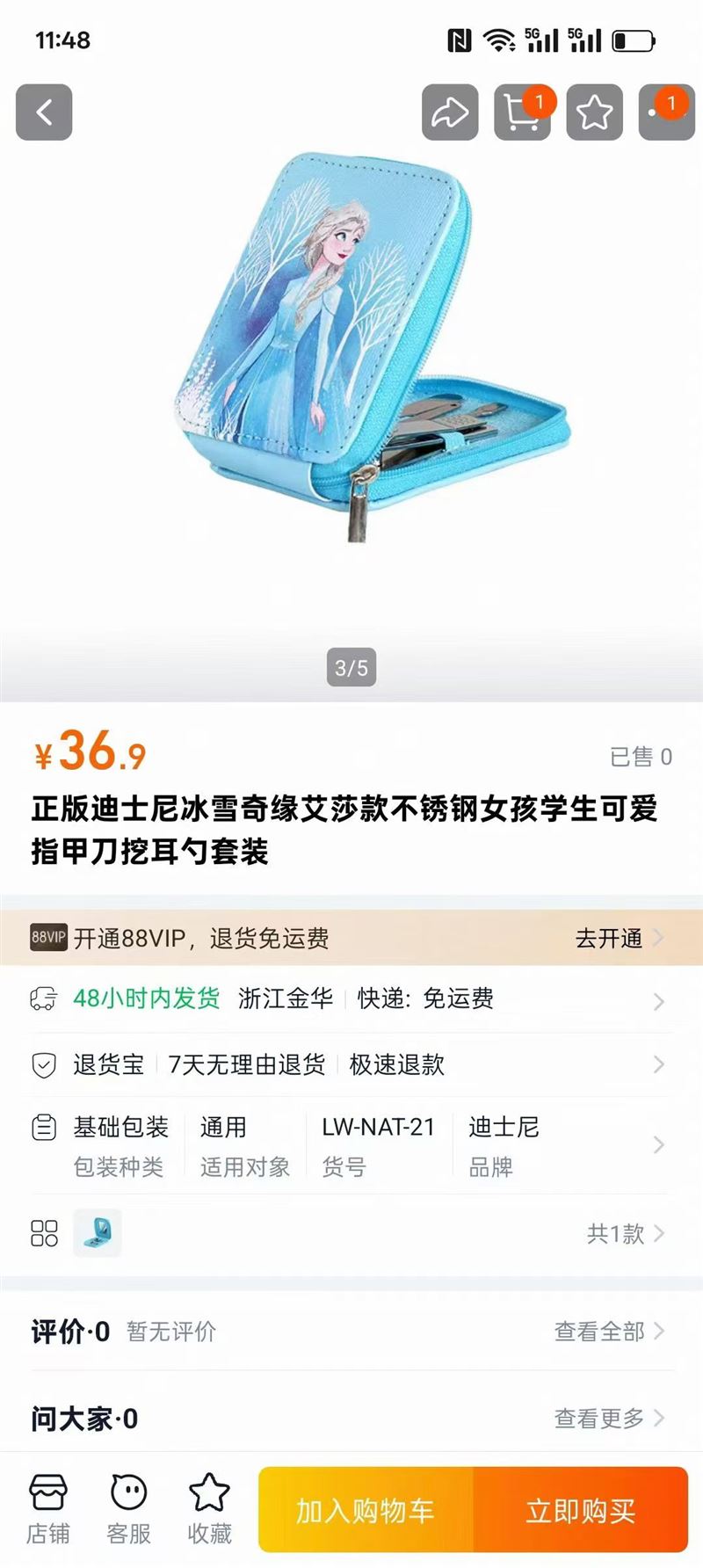Tap 去开通 to activate 88VIP
This screenshot has width=703, height=1568.
pos(617,939)
